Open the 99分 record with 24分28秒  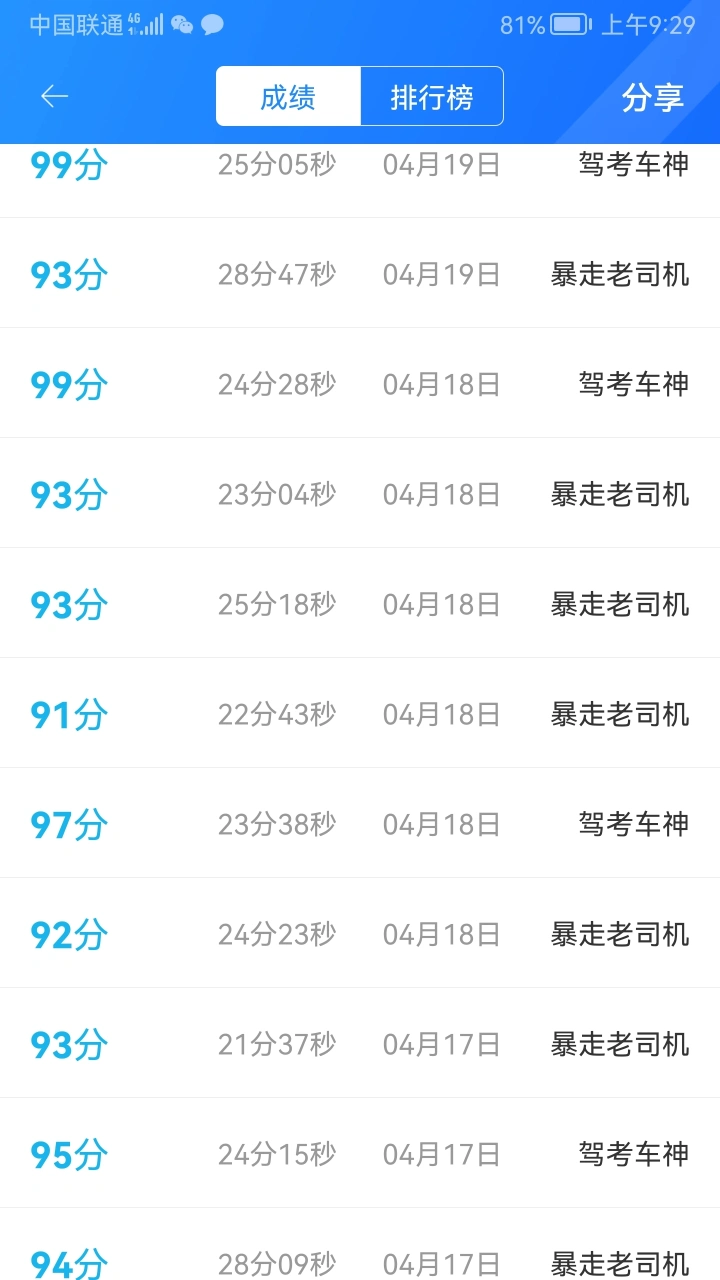(360, 384)
